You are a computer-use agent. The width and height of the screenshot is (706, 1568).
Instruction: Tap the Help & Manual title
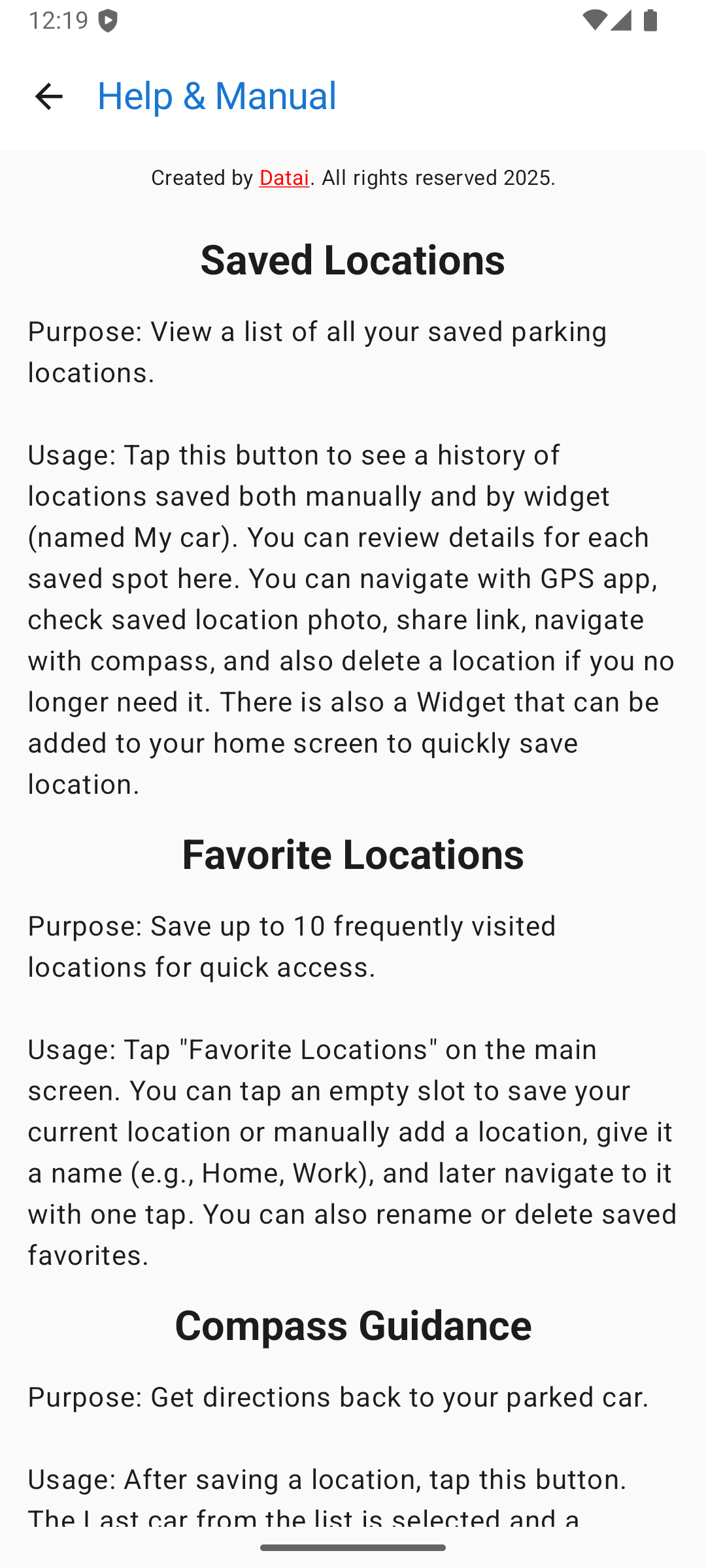tap(216, 96)
